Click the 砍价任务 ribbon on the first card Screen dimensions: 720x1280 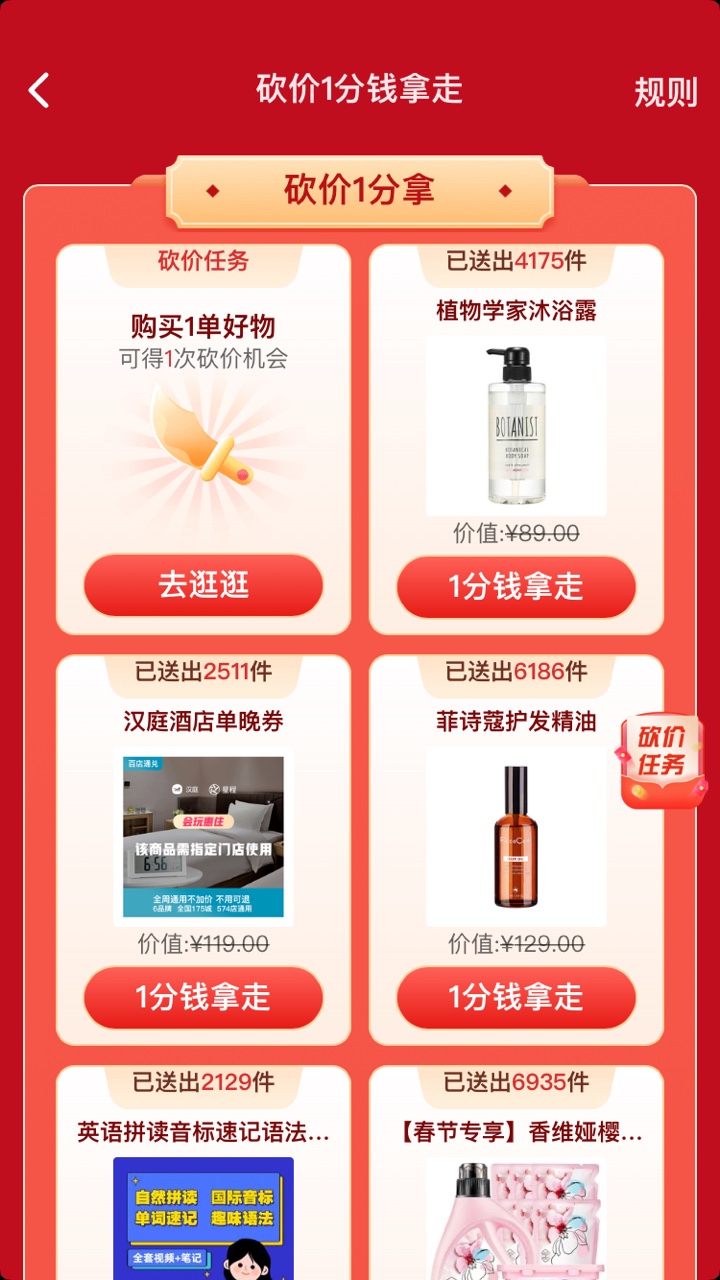click(x=203, y=261)
